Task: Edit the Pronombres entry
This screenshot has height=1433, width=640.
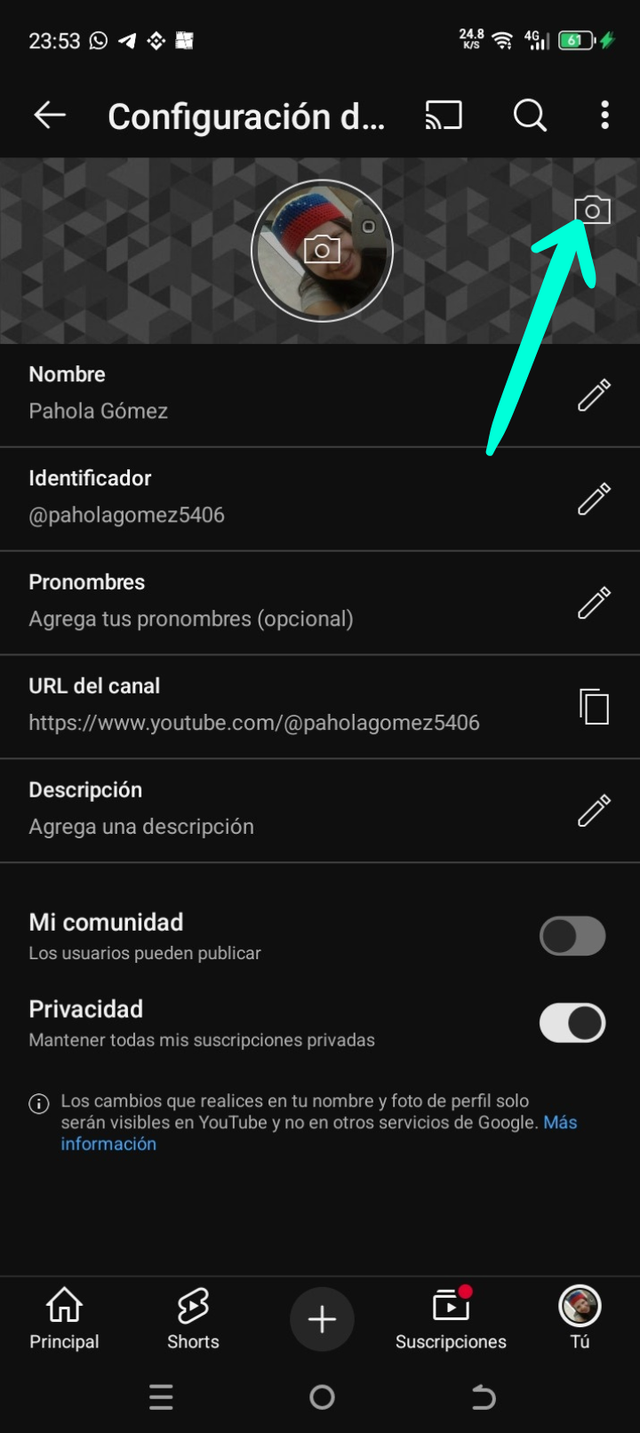Action: coord(594,602)
